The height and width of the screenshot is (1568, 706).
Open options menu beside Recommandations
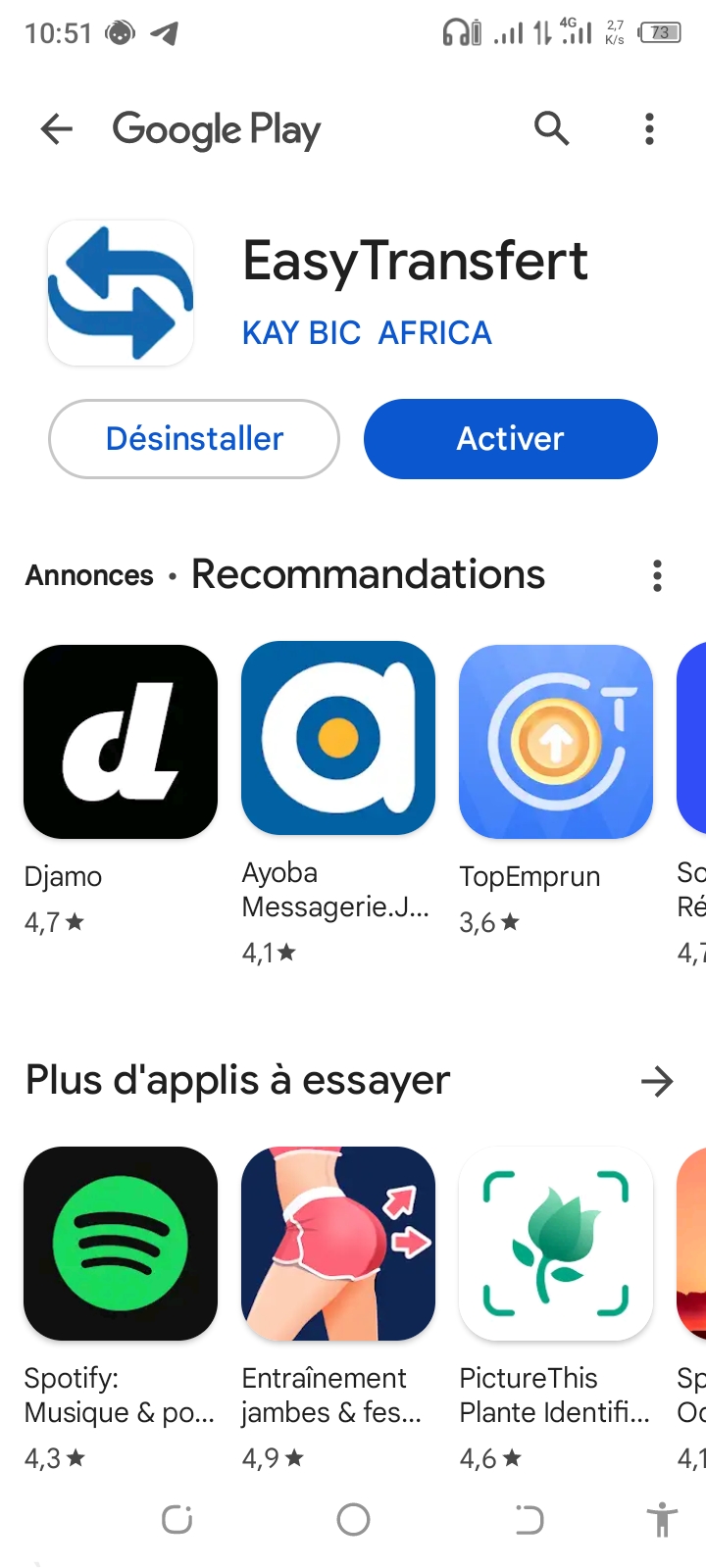(657, 575)
